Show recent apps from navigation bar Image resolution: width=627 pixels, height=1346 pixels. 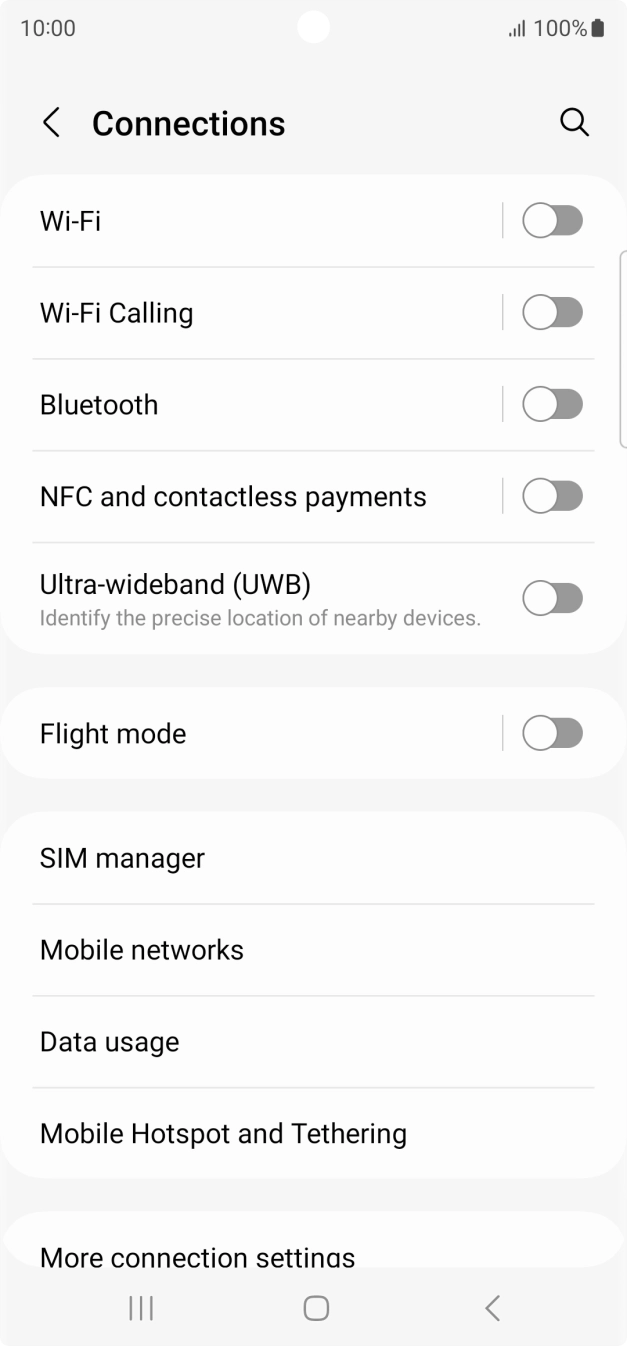coord(141,1308)
